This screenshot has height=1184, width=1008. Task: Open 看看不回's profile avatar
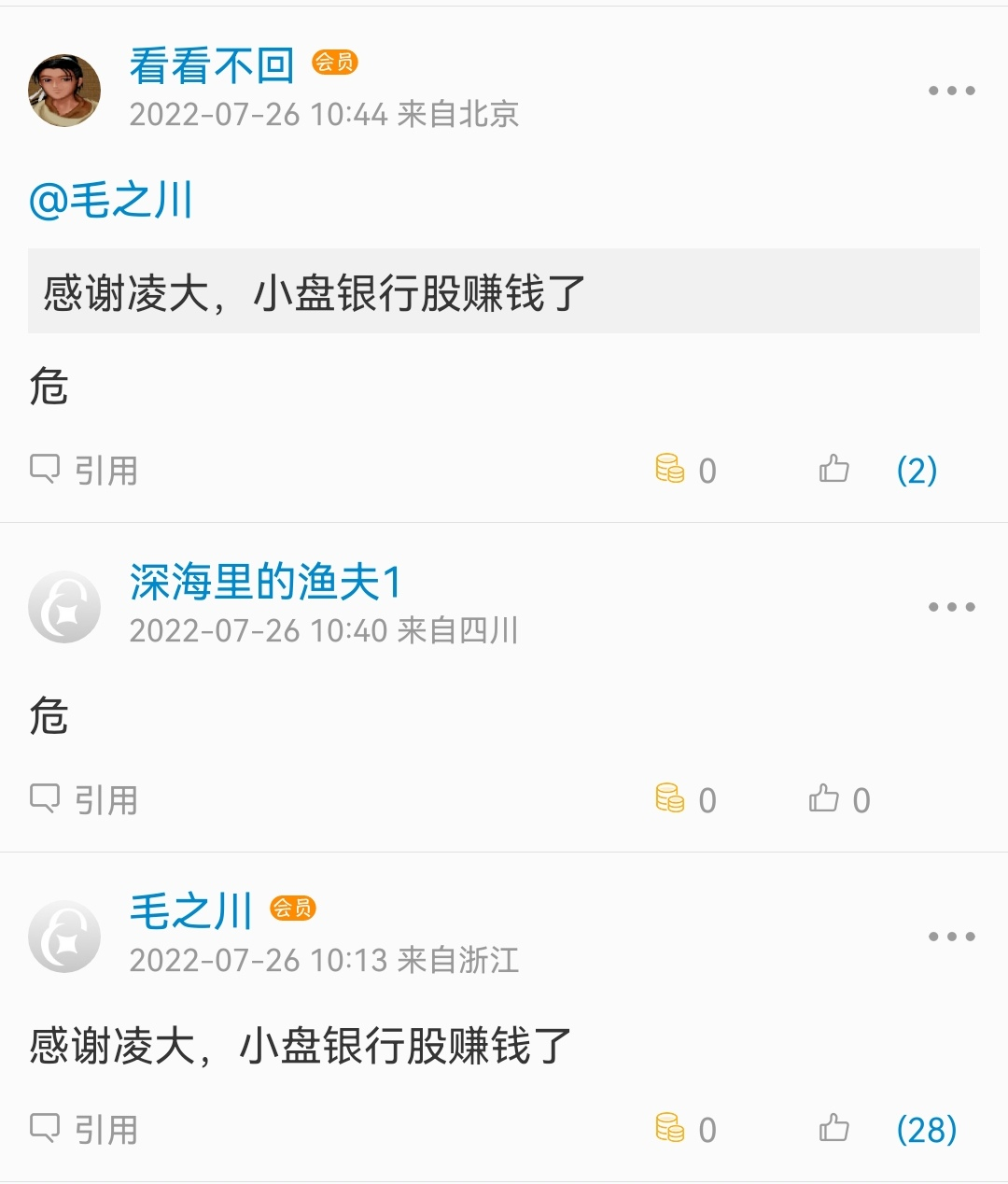pyautogui.click(x=64, y=91)
